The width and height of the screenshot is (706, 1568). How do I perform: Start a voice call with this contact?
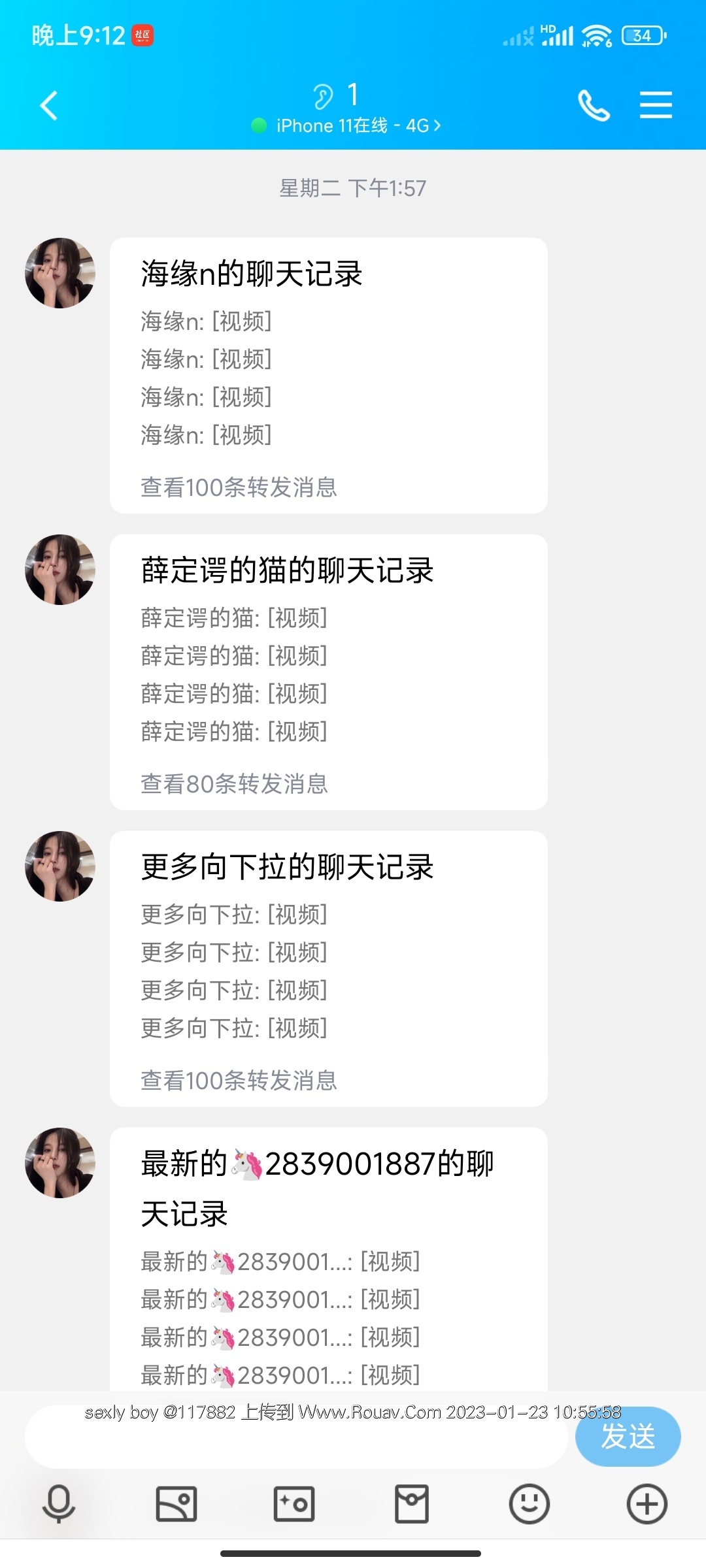tap(594, 105)
